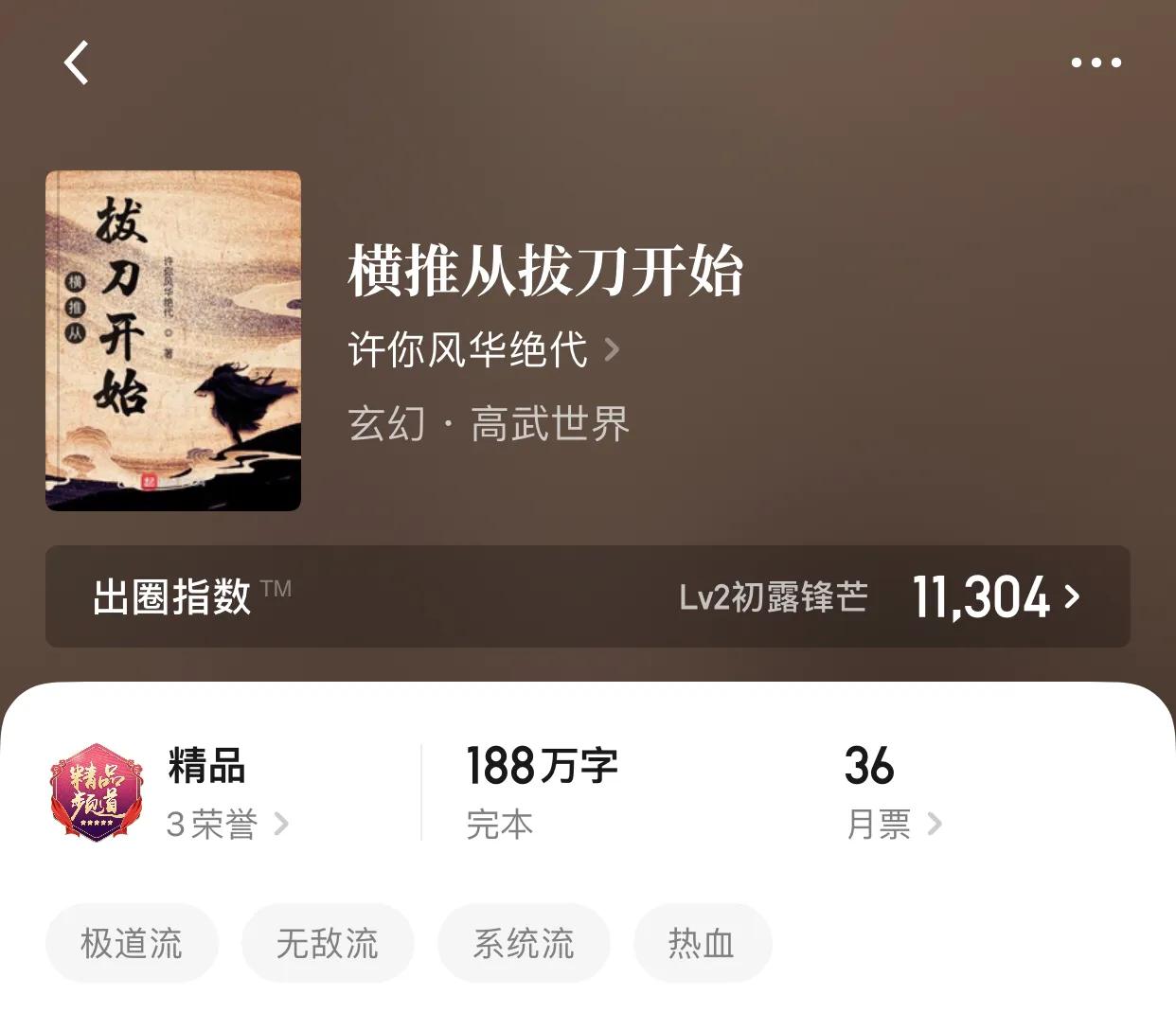This screenshot has height=1013, width=1176.
Task: Open author 许你风华绝代's page
Action: coord(483,349)
